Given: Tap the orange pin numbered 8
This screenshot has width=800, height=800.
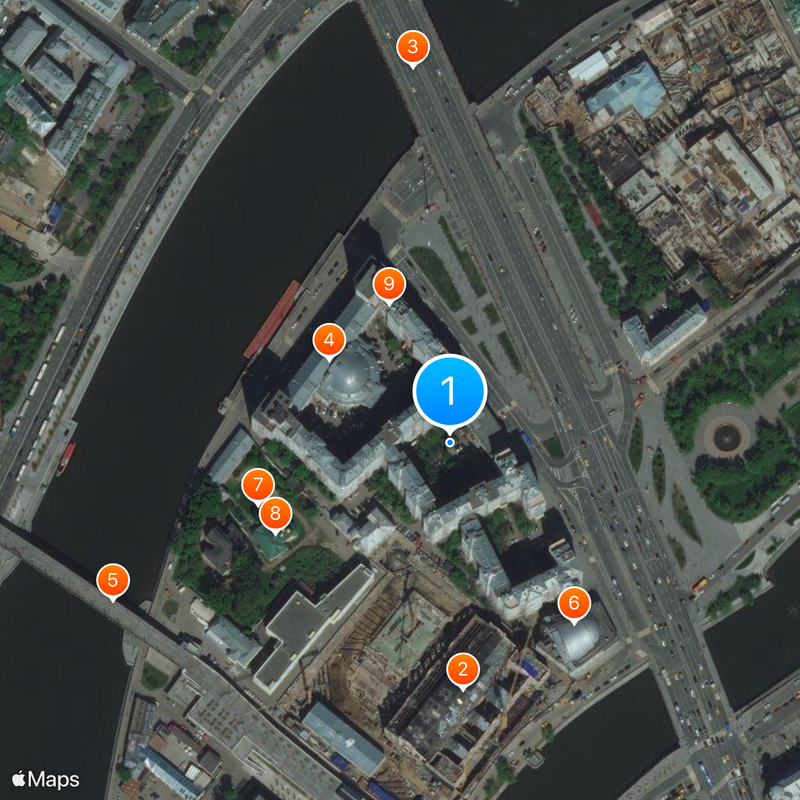Looking at the screenshot, I should pyautogui.click(x=275, y=514).
